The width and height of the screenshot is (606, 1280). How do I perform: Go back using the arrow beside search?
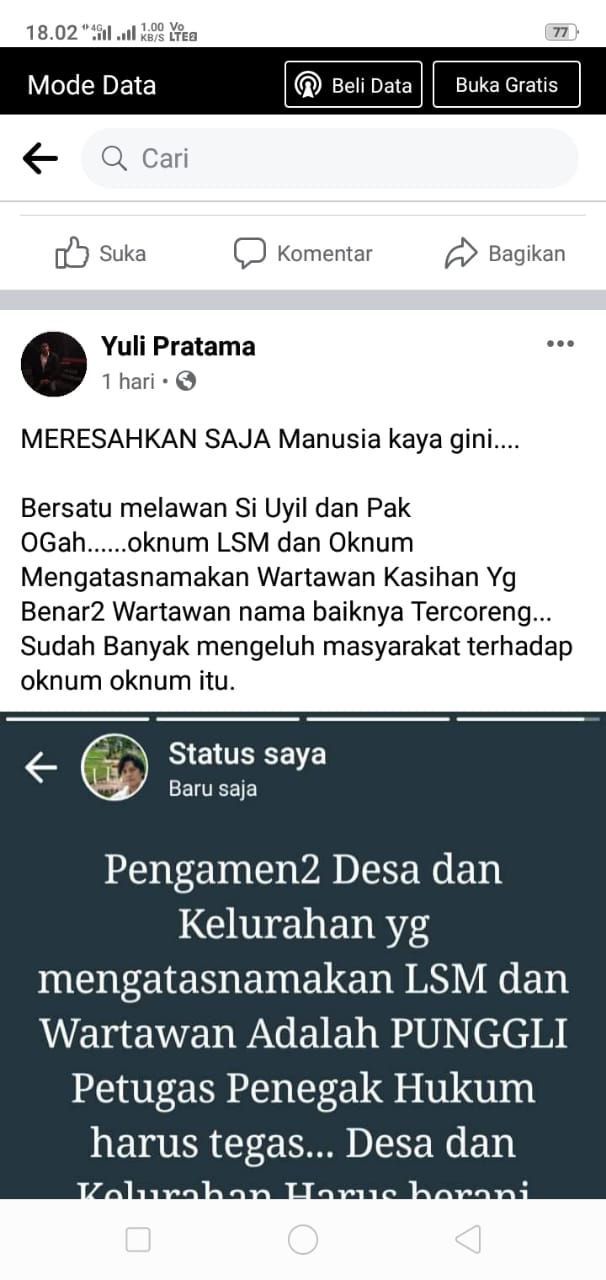pyautogui.click(x=40, y=158)
